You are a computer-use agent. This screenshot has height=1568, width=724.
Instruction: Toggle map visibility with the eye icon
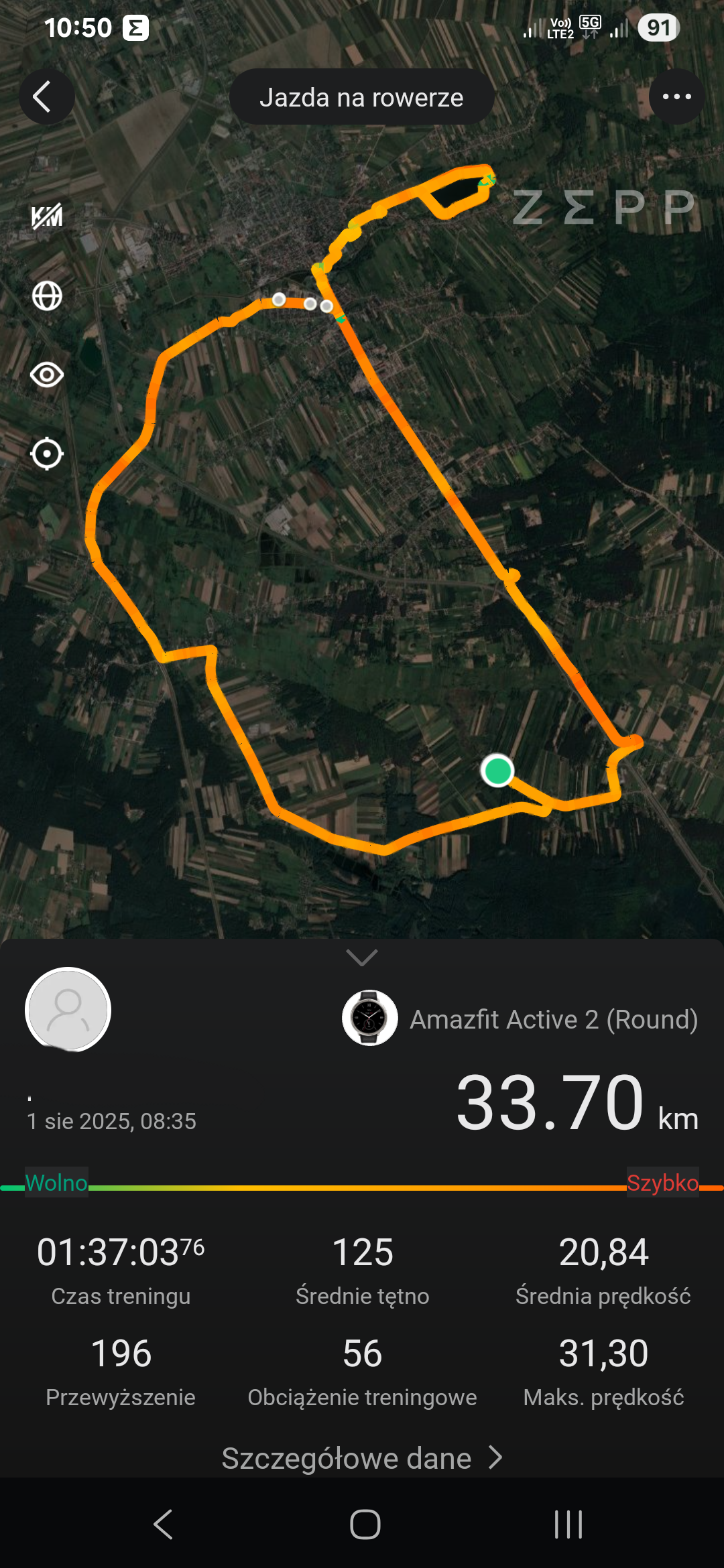(x=47, y=375)
